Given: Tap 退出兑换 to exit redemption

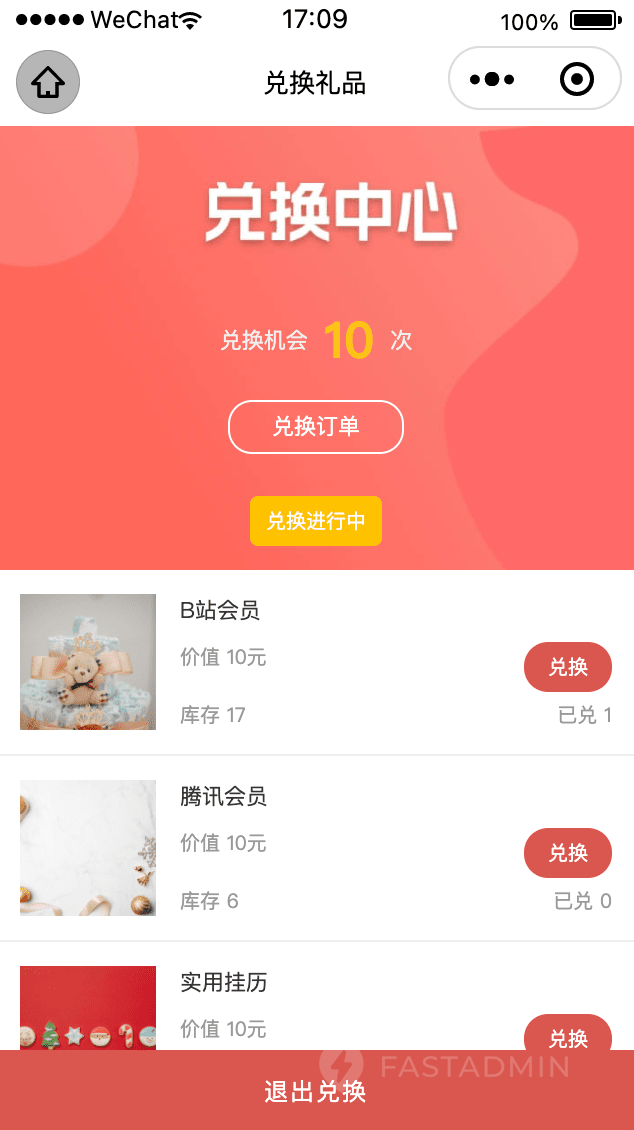Looking at the screenshot, I should click(317, 1090).
